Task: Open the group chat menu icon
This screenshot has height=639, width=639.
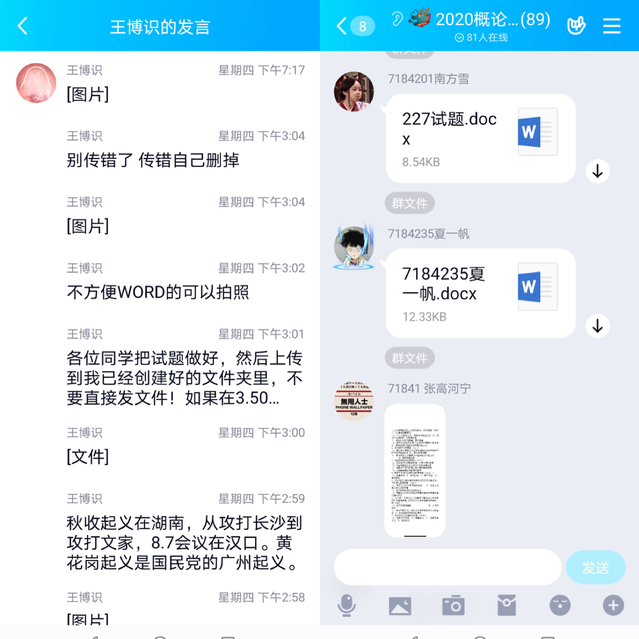Action: tap(612, 26)
